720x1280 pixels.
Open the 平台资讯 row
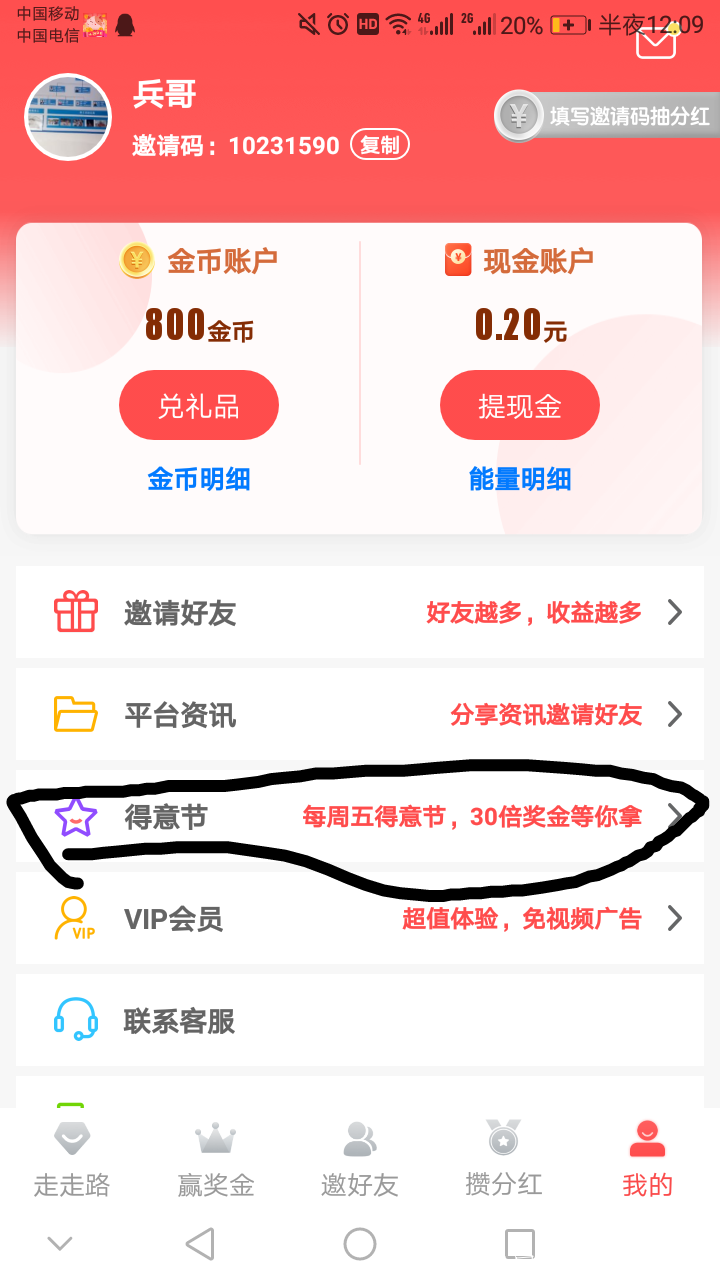click(x=360, y=715)
